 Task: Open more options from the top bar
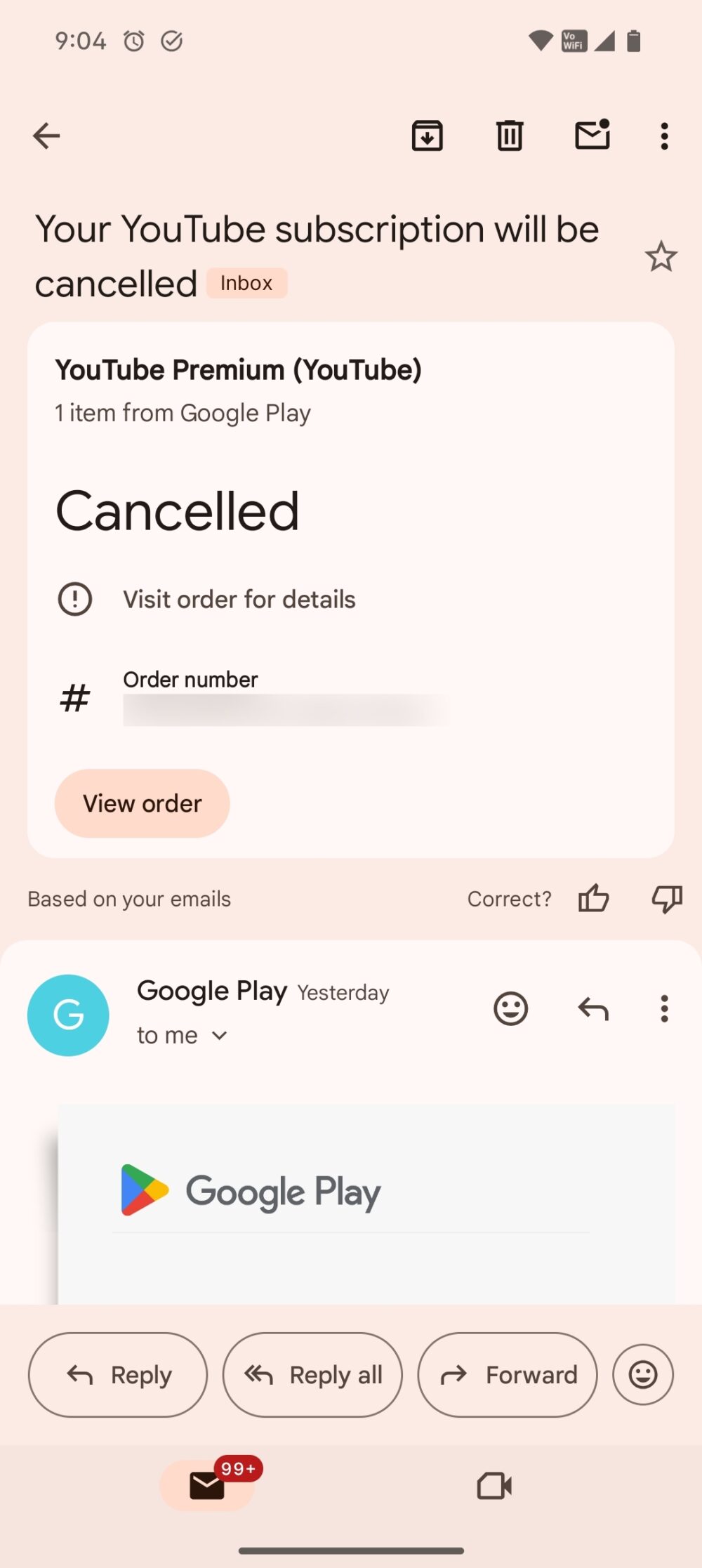(663, 136)
